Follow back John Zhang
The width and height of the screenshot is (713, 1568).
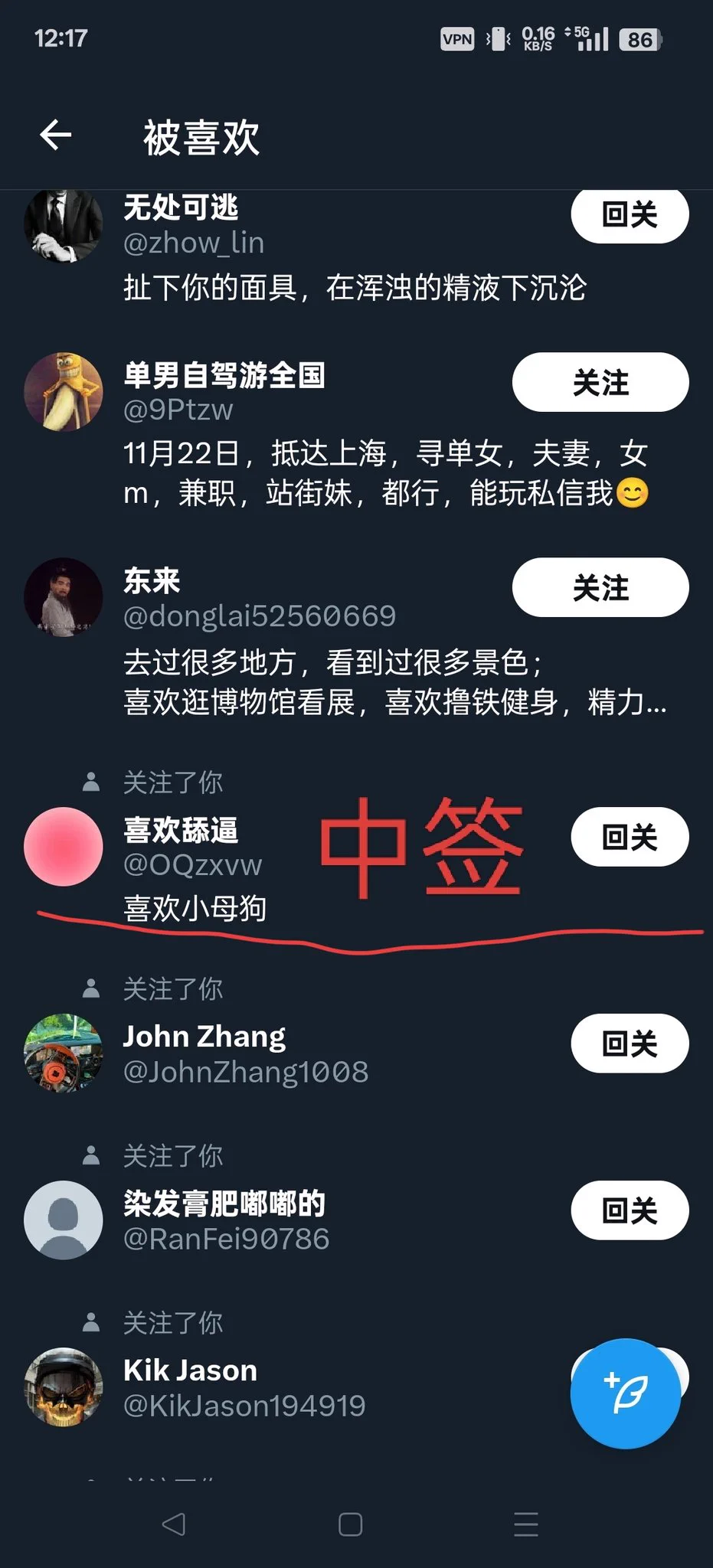pyautogui.click(x=629, y=1044)
